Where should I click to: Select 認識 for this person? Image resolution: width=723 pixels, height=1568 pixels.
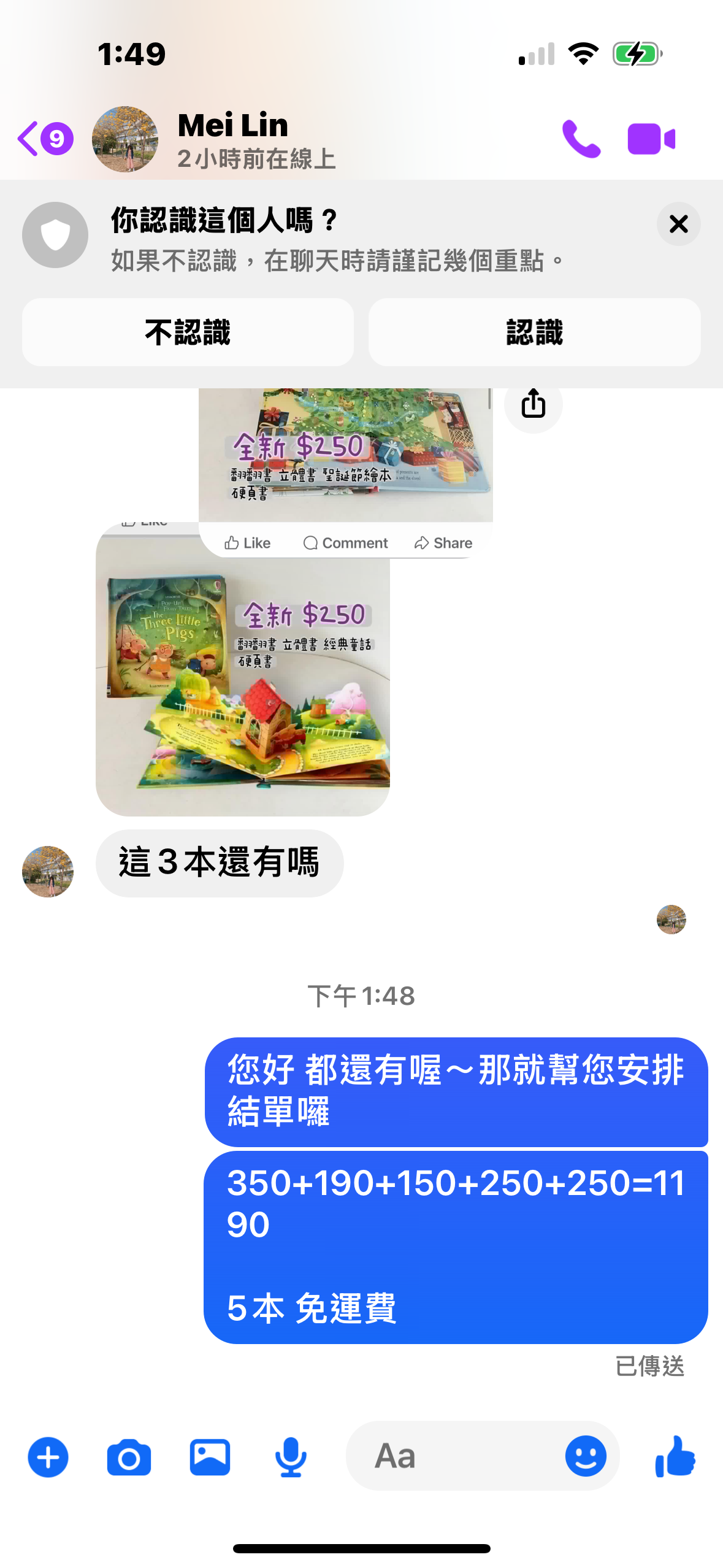[534, 332]
